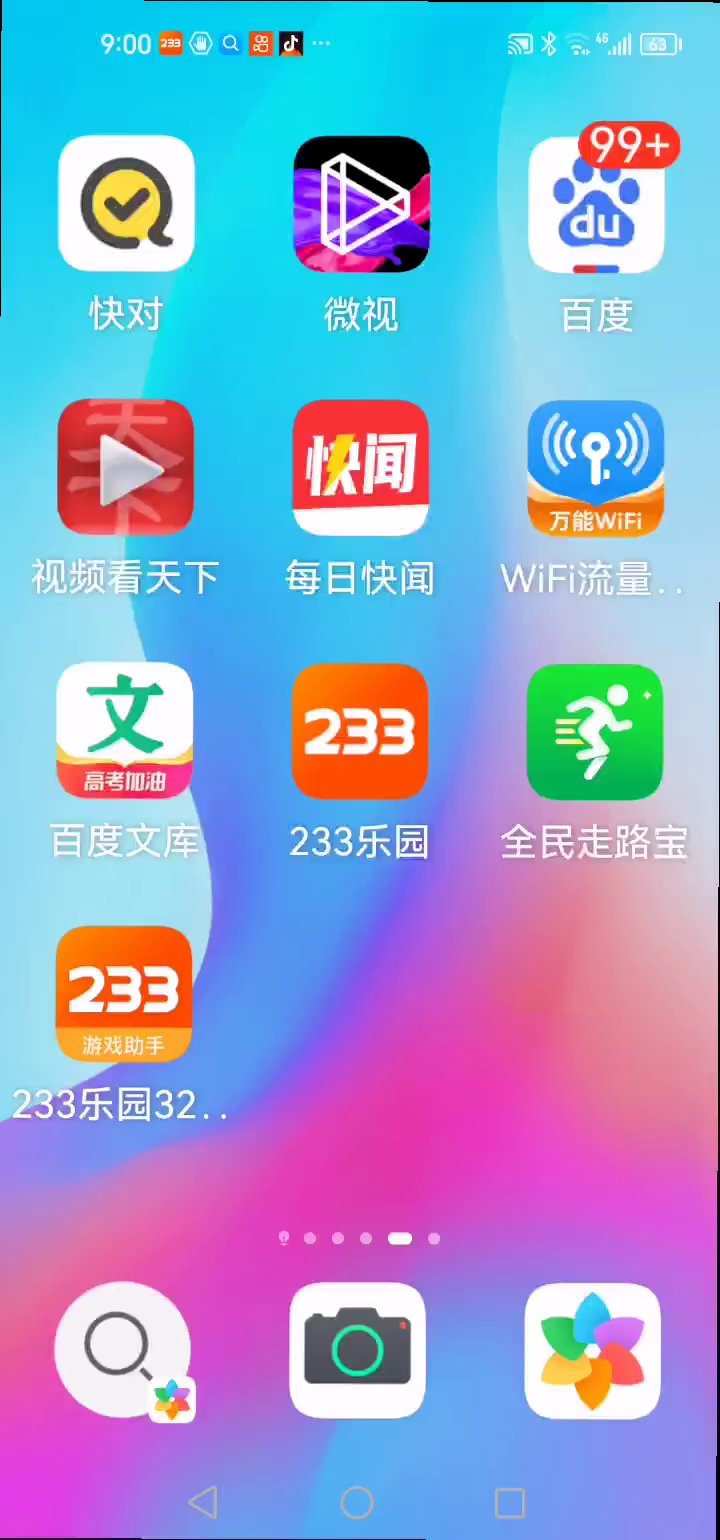Open 全民走路宝 walking app
Screen dimensions: 720x1540
(x=595, y=731)
